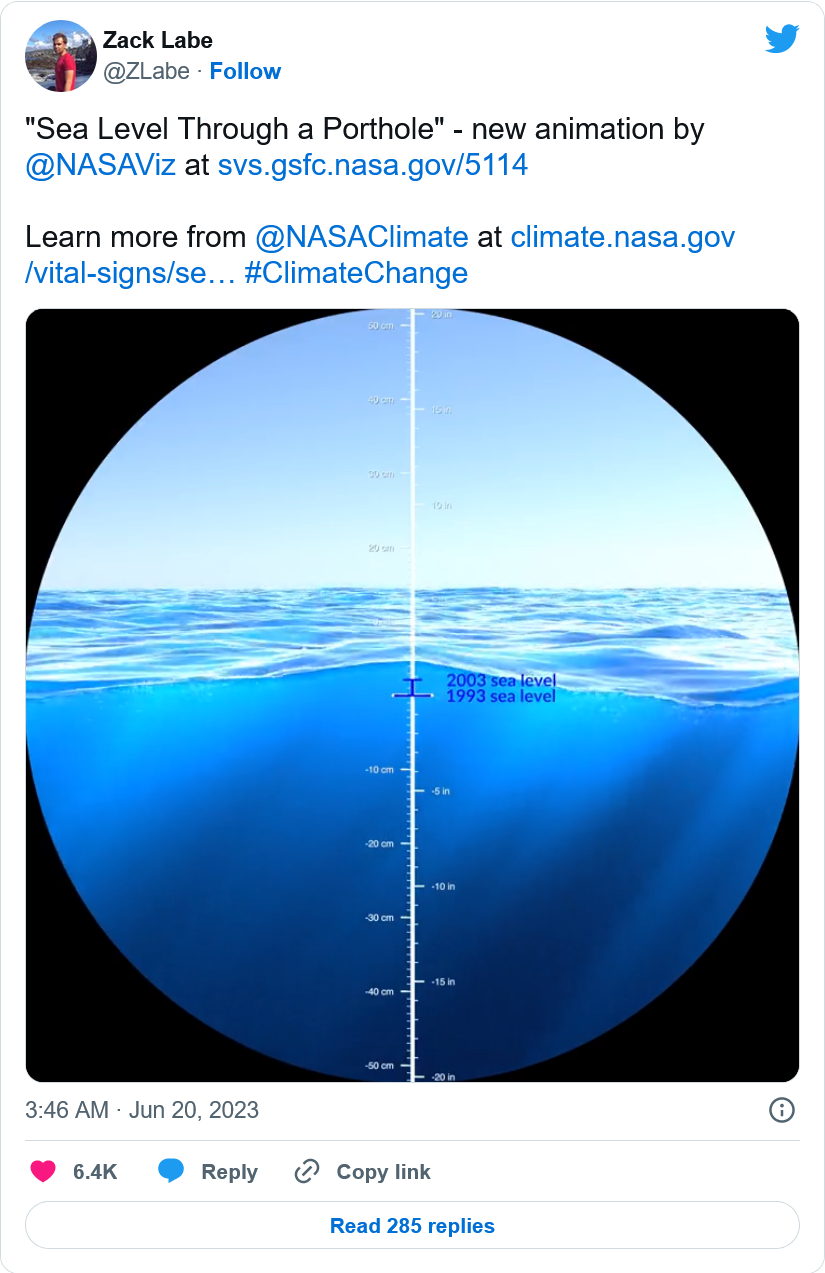
Task: Open Zack Labe's profile picture
Action: 60,56
